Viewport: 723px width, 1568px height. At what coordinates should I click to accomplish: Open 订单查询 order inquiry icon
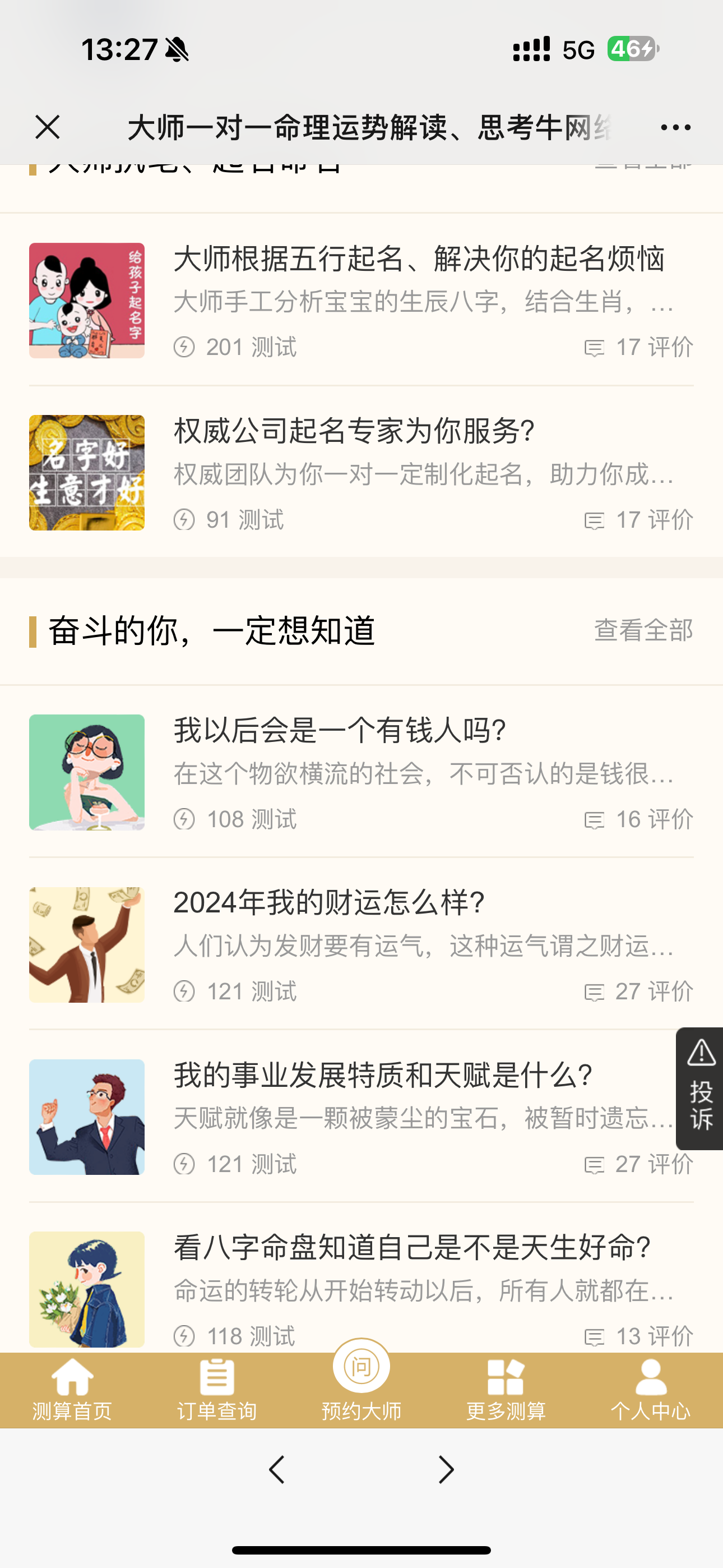click(x=217, y=1380)
